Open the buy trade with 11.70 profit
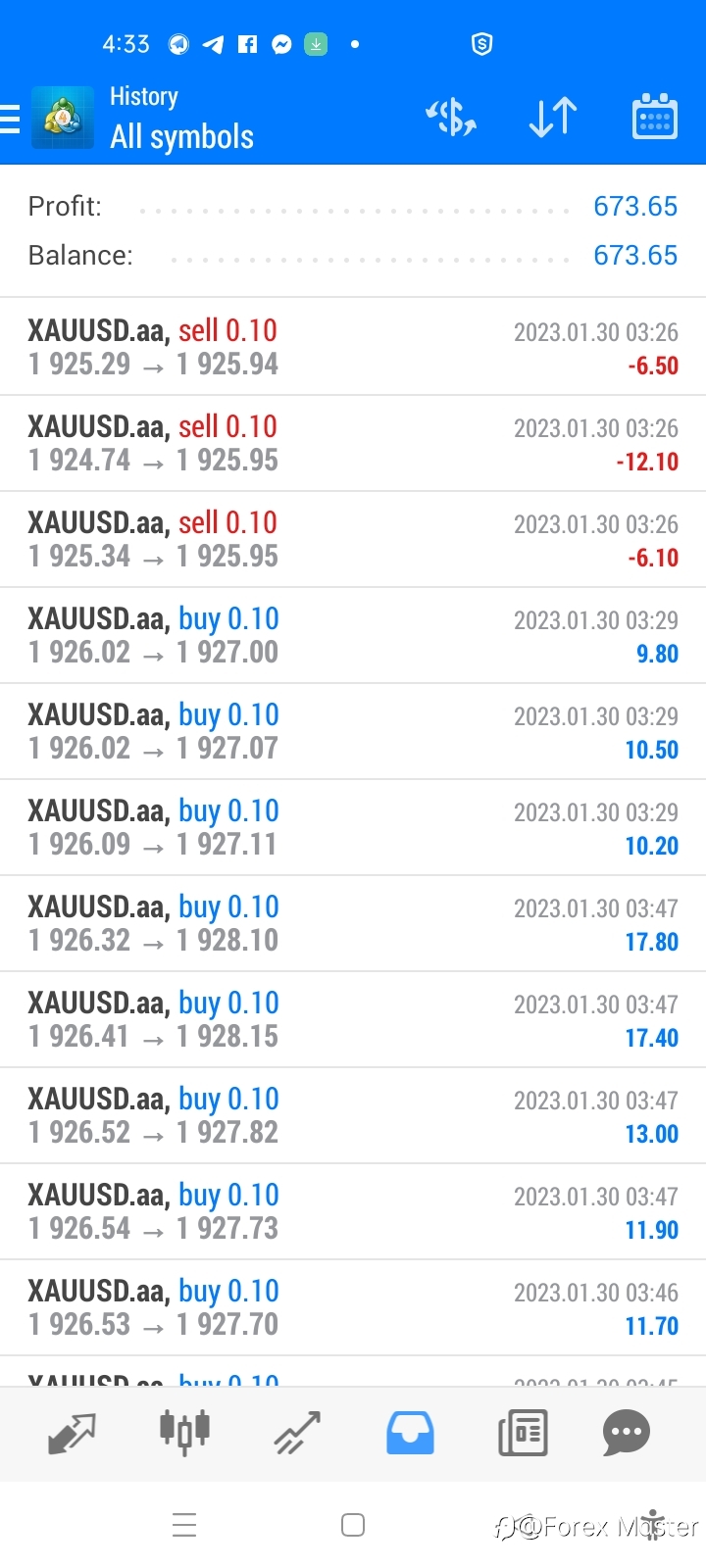The width and height of the screenshot is (706, 1568). point(353,1307)
